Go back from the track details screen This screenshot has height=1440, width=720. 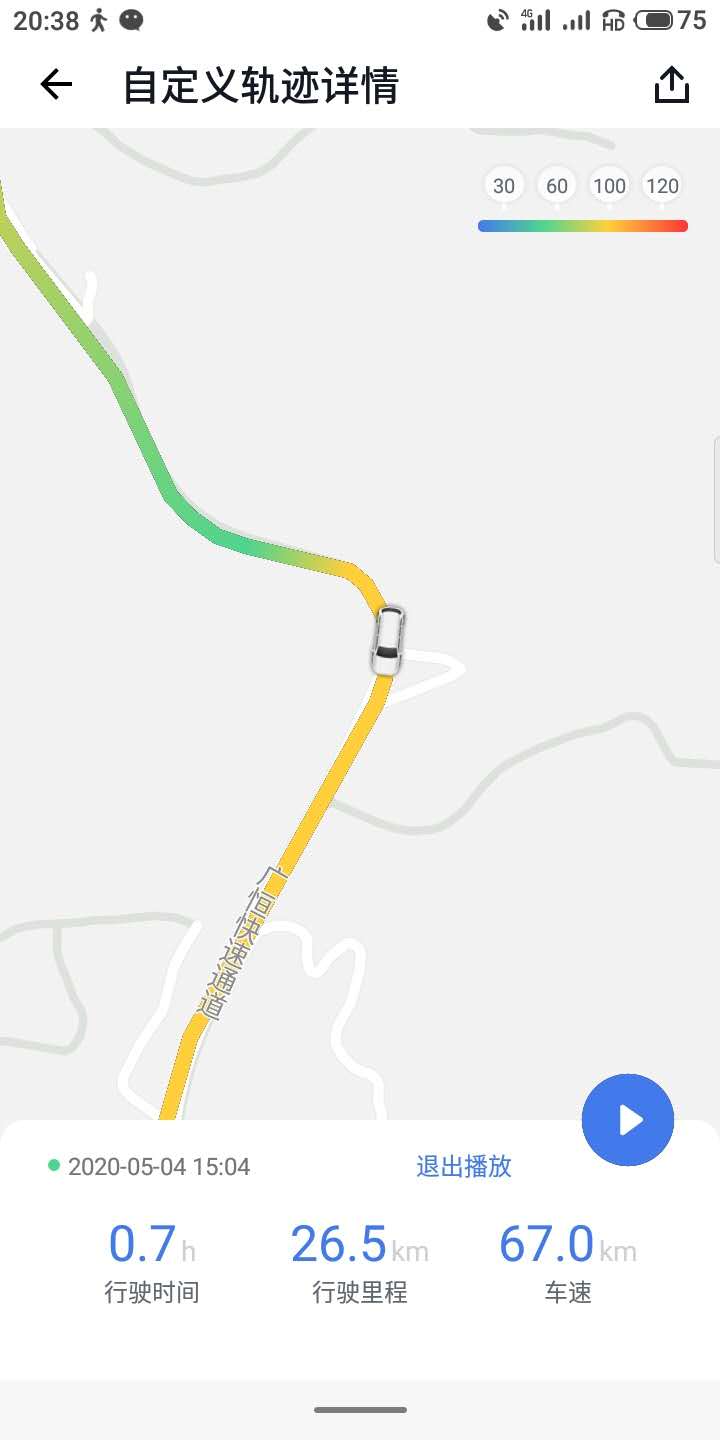[x=56, y=85]
